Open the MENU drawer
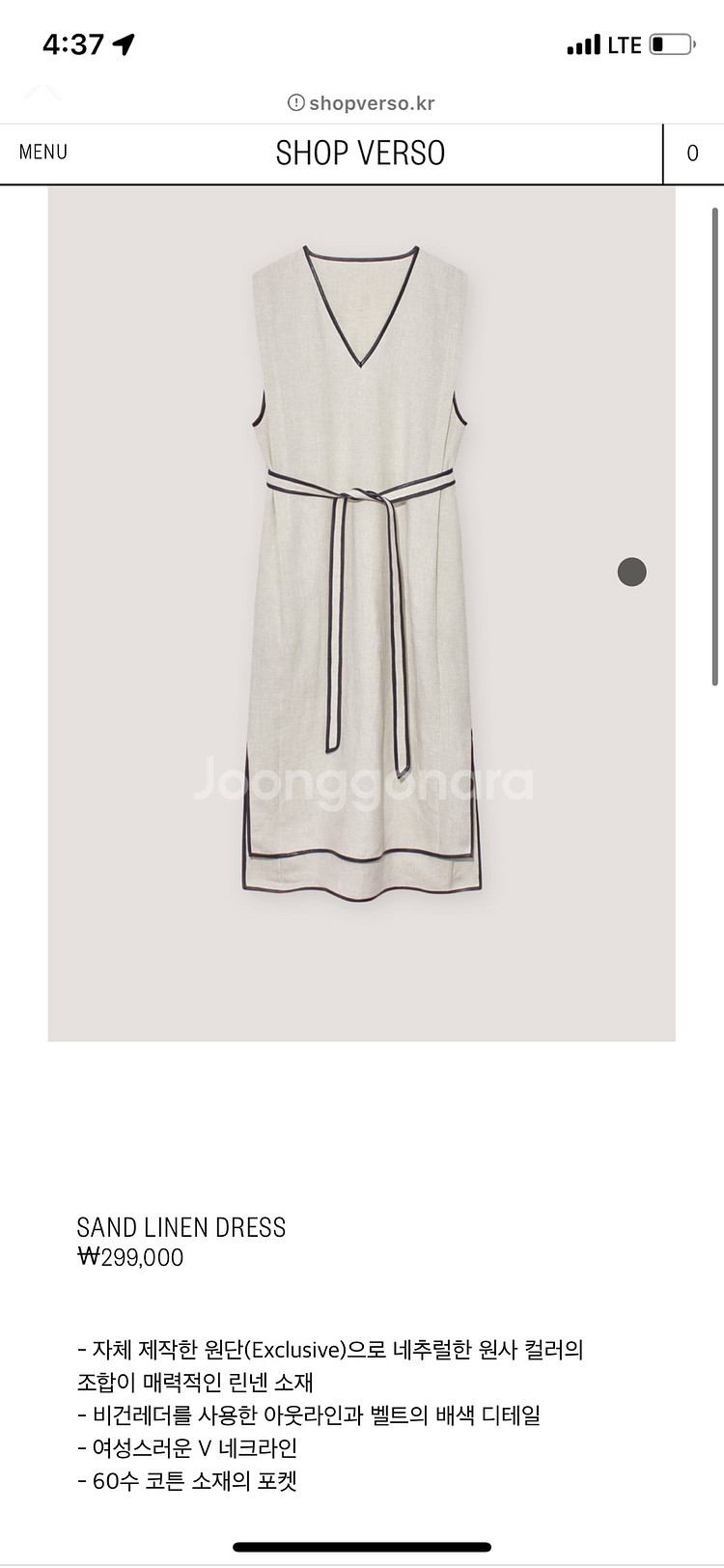 pyautogui.click(x=43, y=153)
